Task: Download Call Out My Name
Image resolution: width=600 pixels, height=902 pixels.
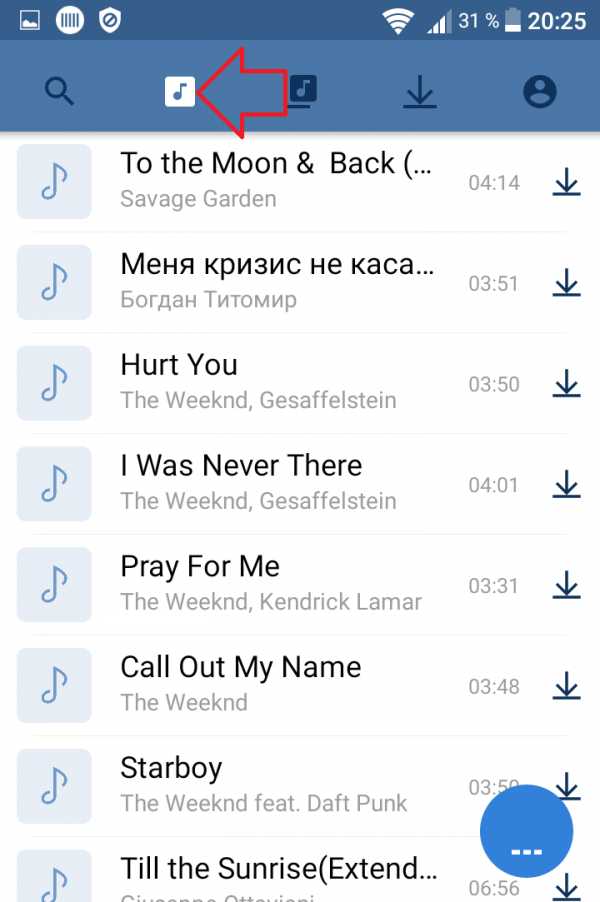Action: [566, 686]
